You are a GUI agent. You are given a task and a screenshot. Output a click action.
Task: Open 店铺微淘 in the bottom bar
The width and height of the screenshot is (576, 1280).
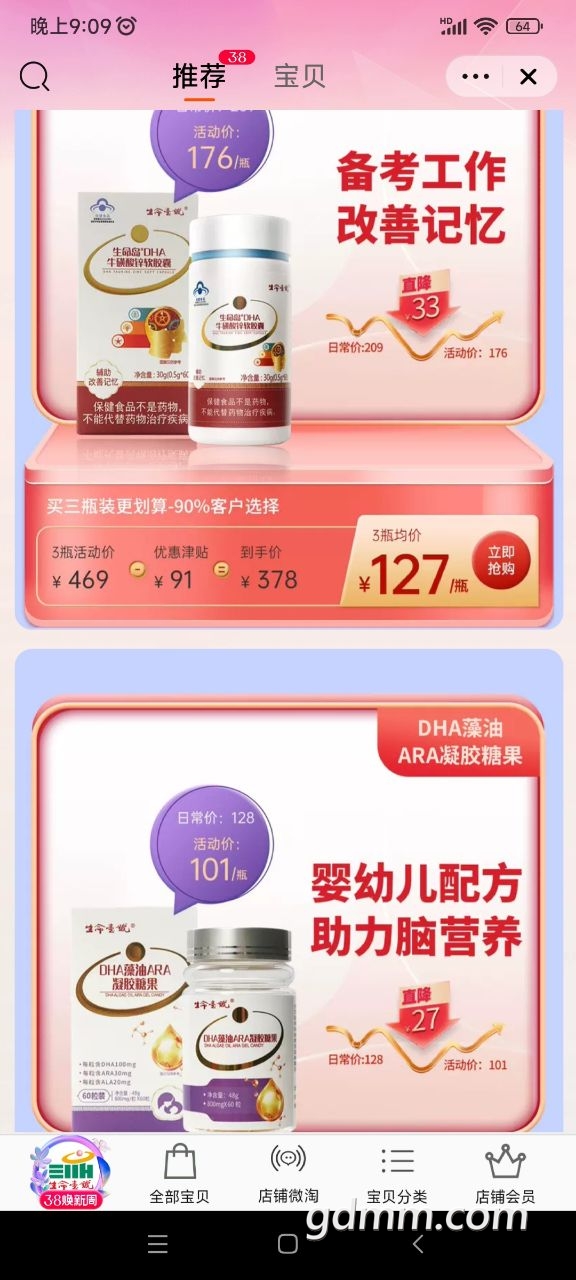(288, 1174)
